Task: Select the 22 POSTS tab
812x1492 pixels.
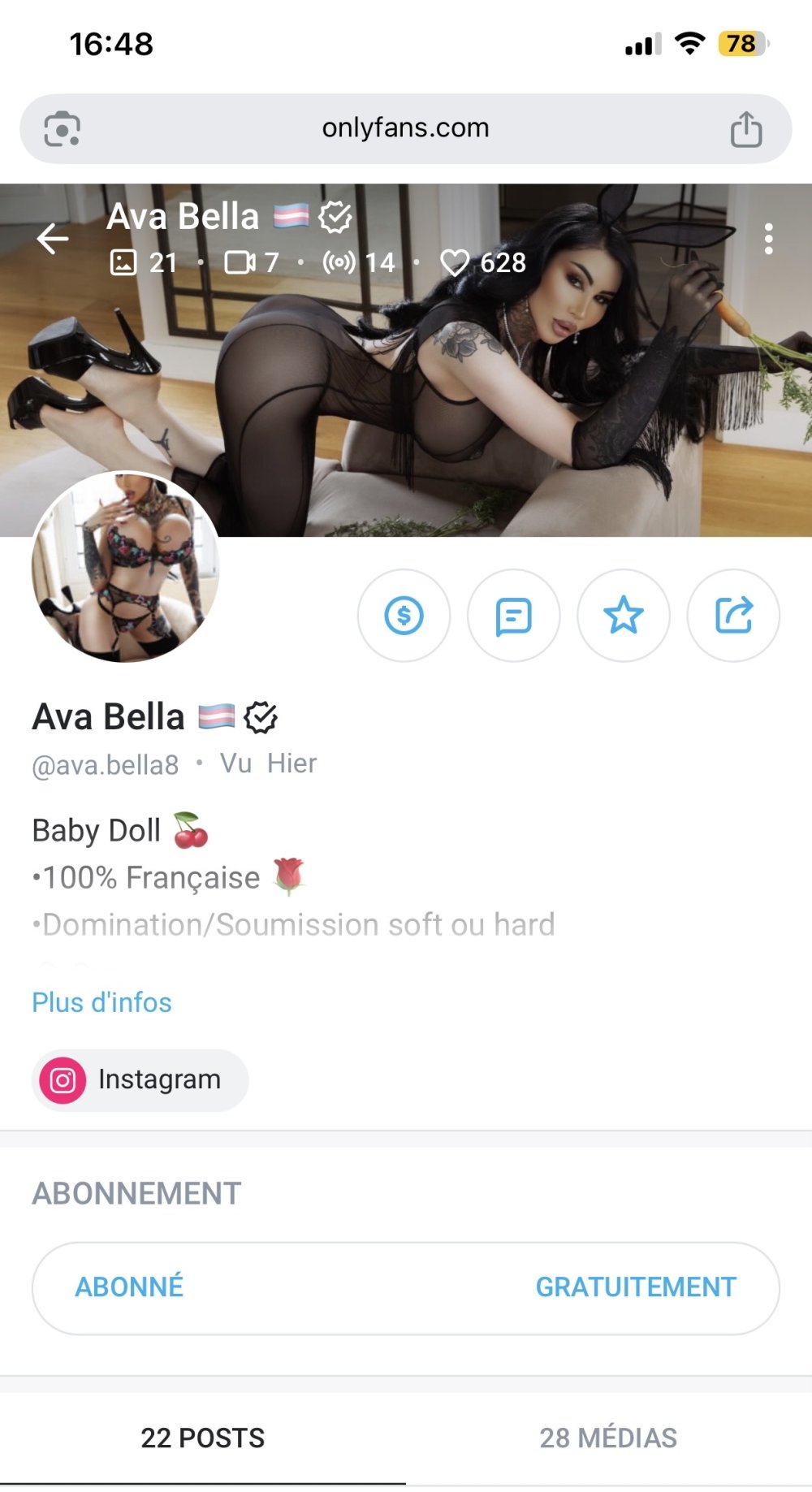Action: (x=203, y=1438)
